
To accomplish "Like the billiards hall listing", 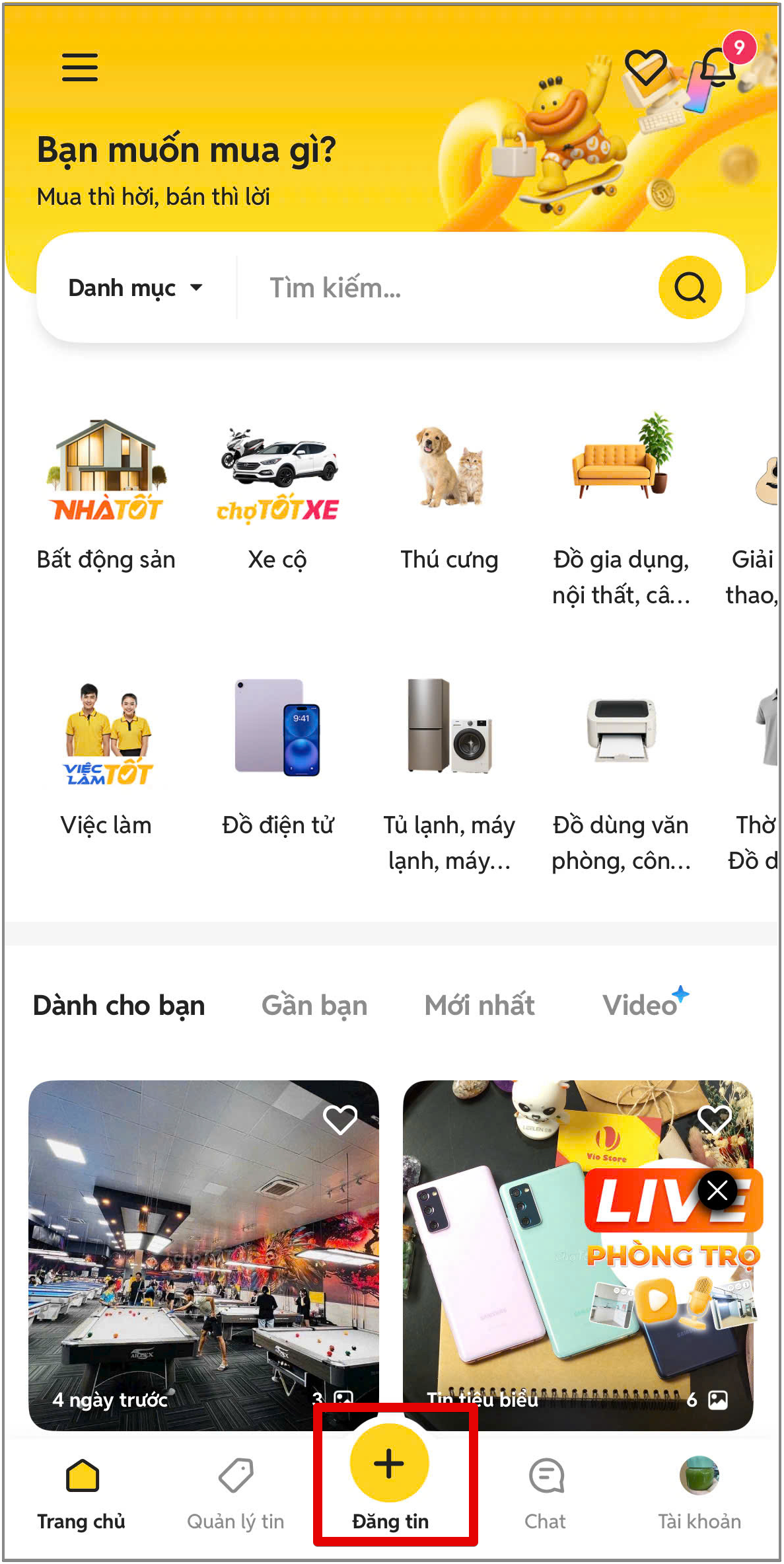I will (340, 1119).
